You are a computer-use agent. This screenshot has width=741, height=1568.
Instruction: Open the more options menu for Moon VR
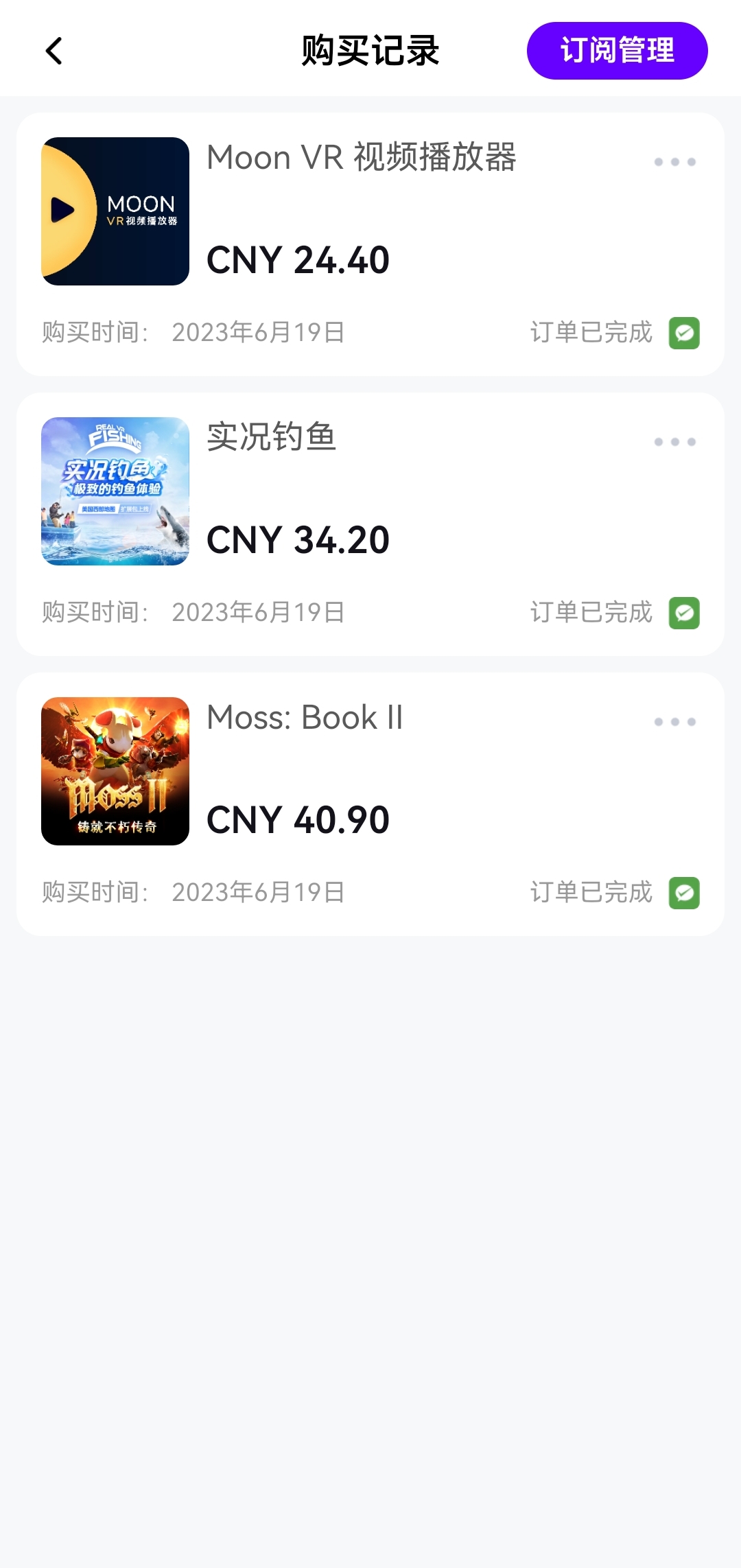pos(674,161)
